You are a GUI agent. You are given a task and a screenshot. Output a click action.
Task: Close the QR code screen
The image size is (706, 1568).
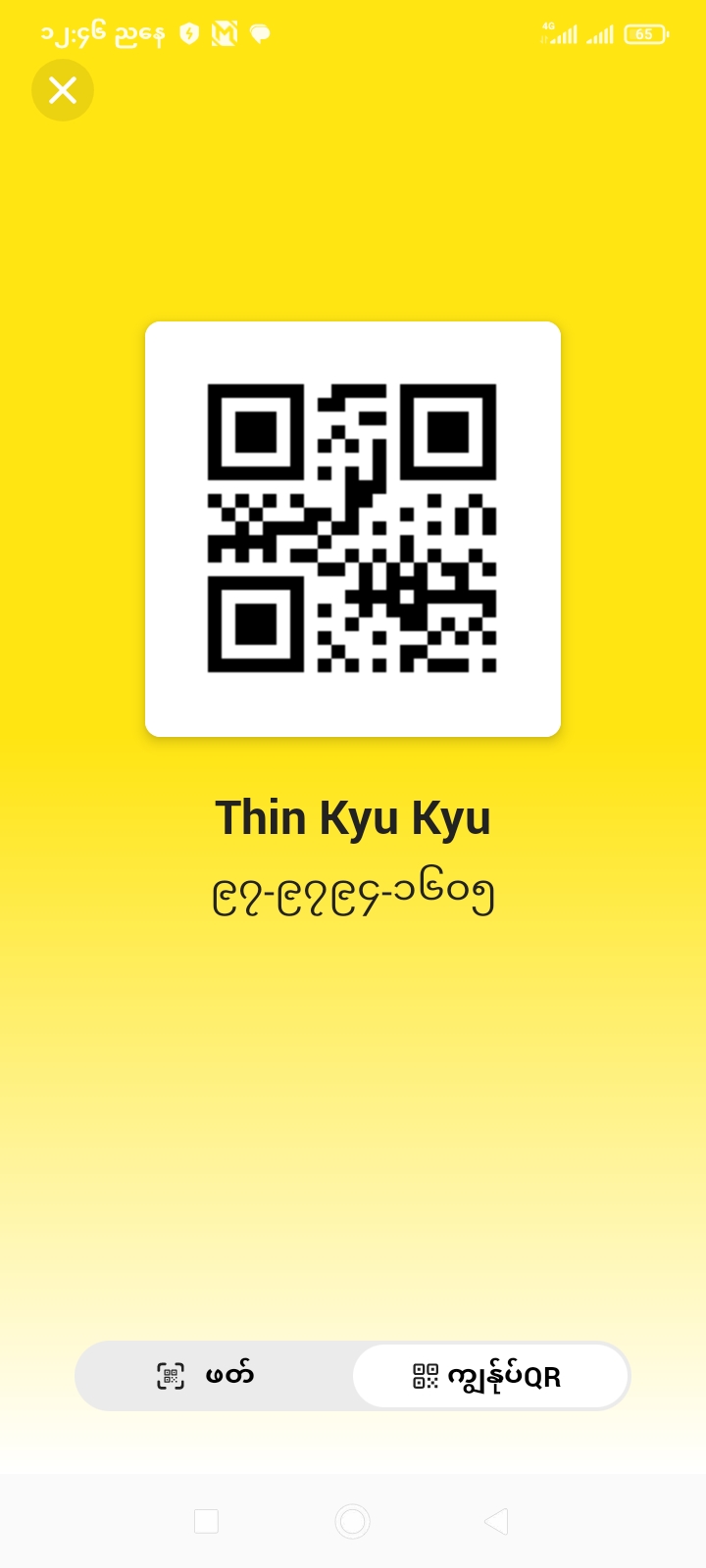tap(63, 90)
